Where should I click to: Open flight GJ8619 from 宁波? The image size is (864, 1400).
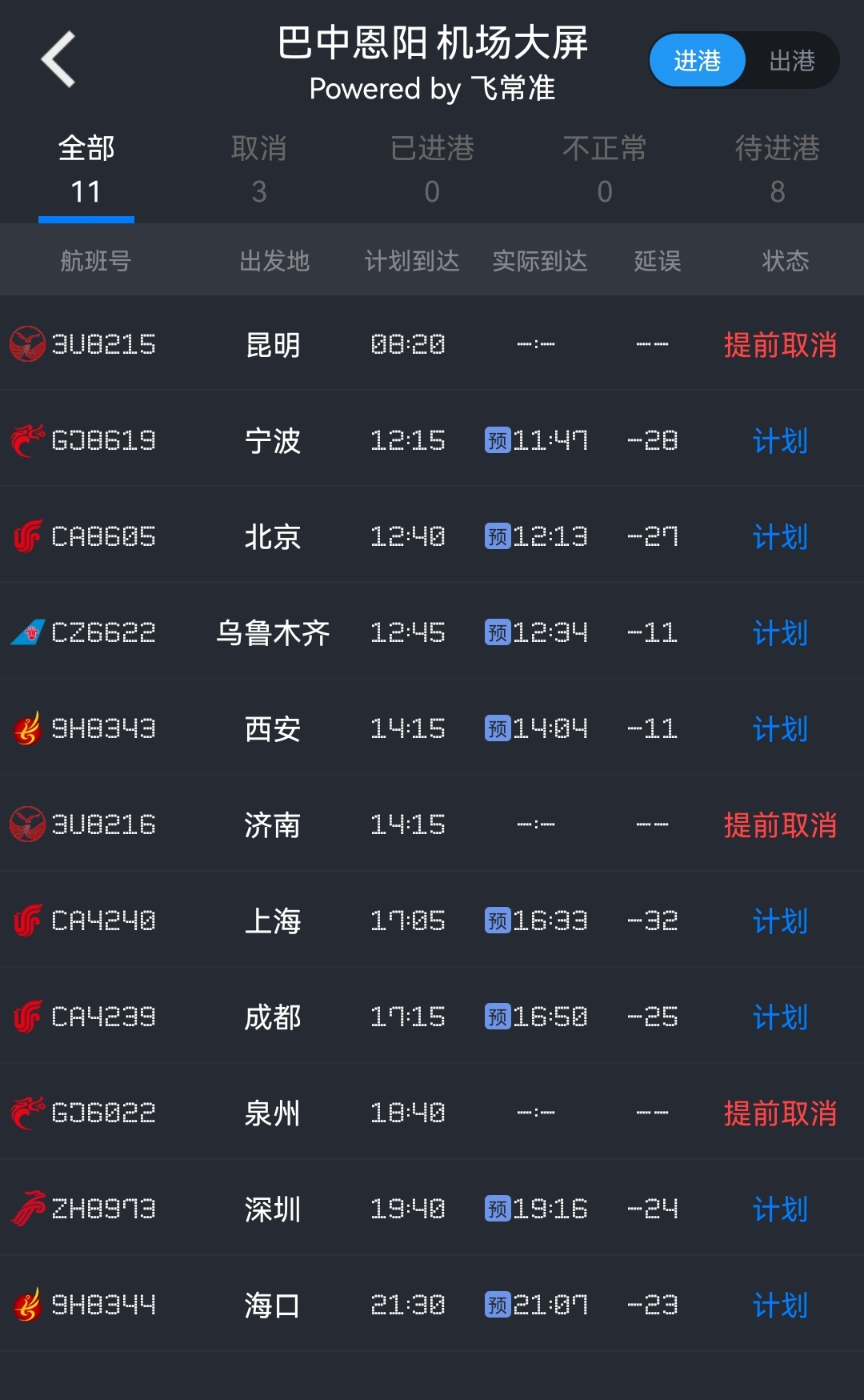pos(432,440)
